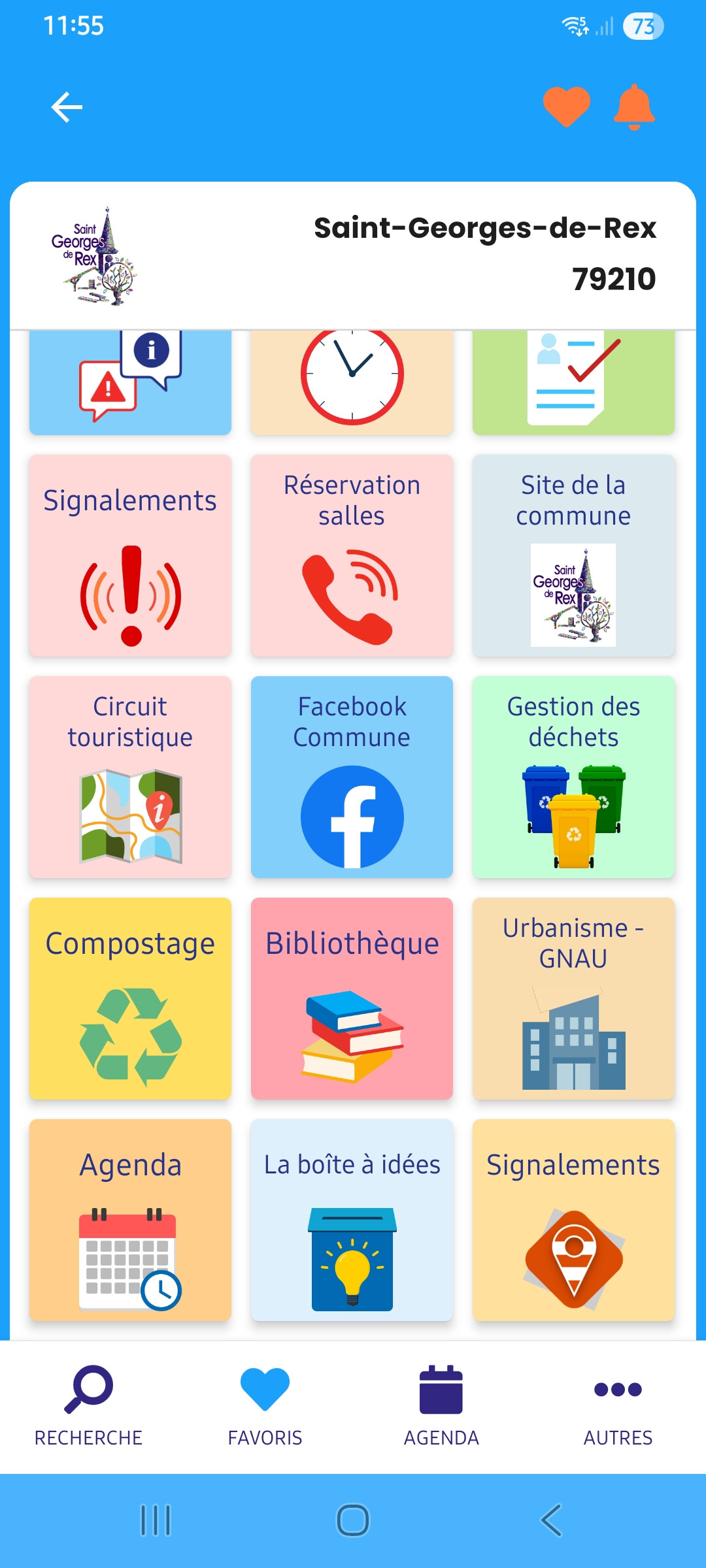The width and height of the screenshot is (706, 1568).
Task: Select the Compostage tile
Action: 130,999
